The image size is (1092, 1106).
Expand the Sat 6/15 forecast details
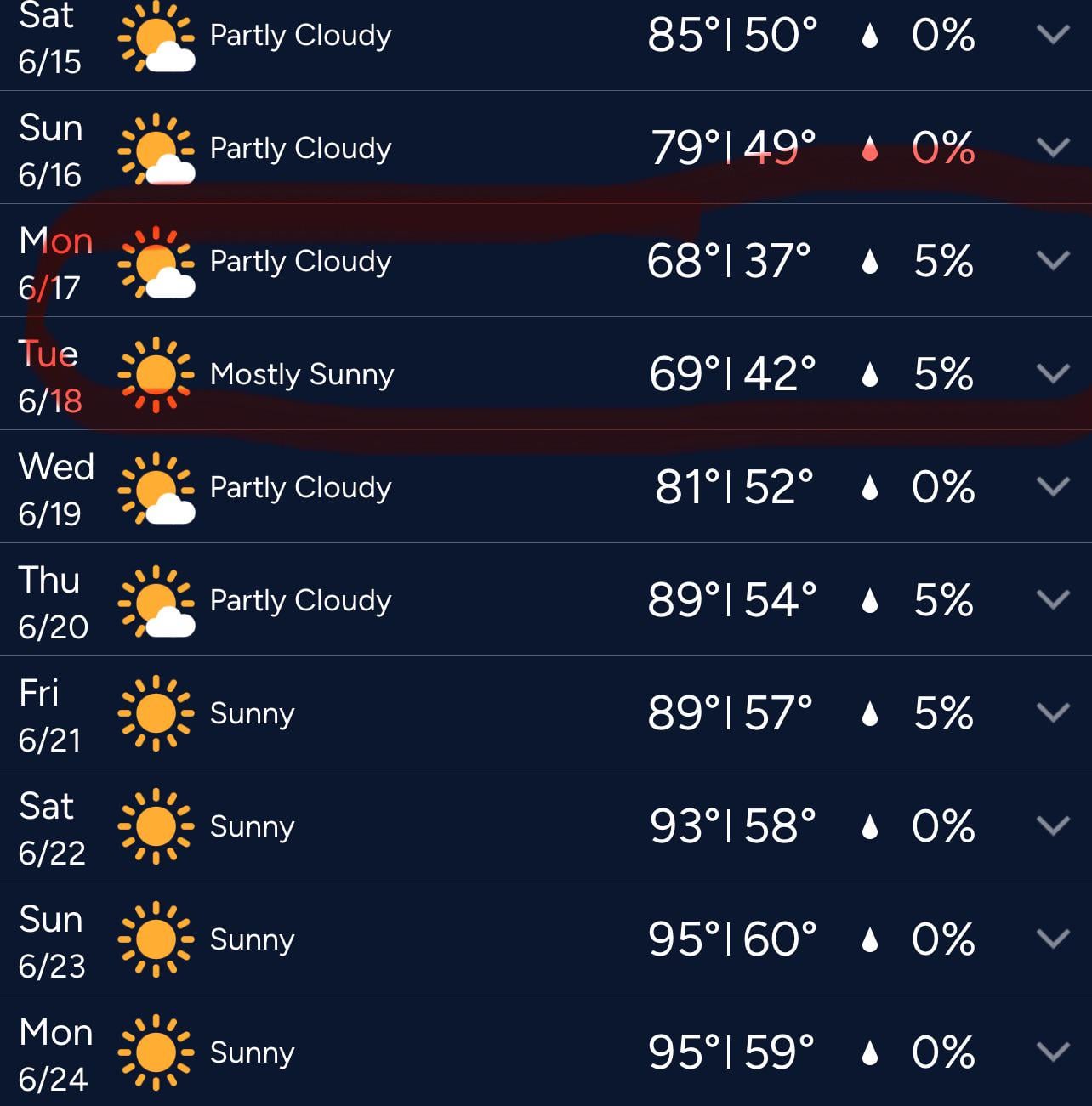(1053, 35)
